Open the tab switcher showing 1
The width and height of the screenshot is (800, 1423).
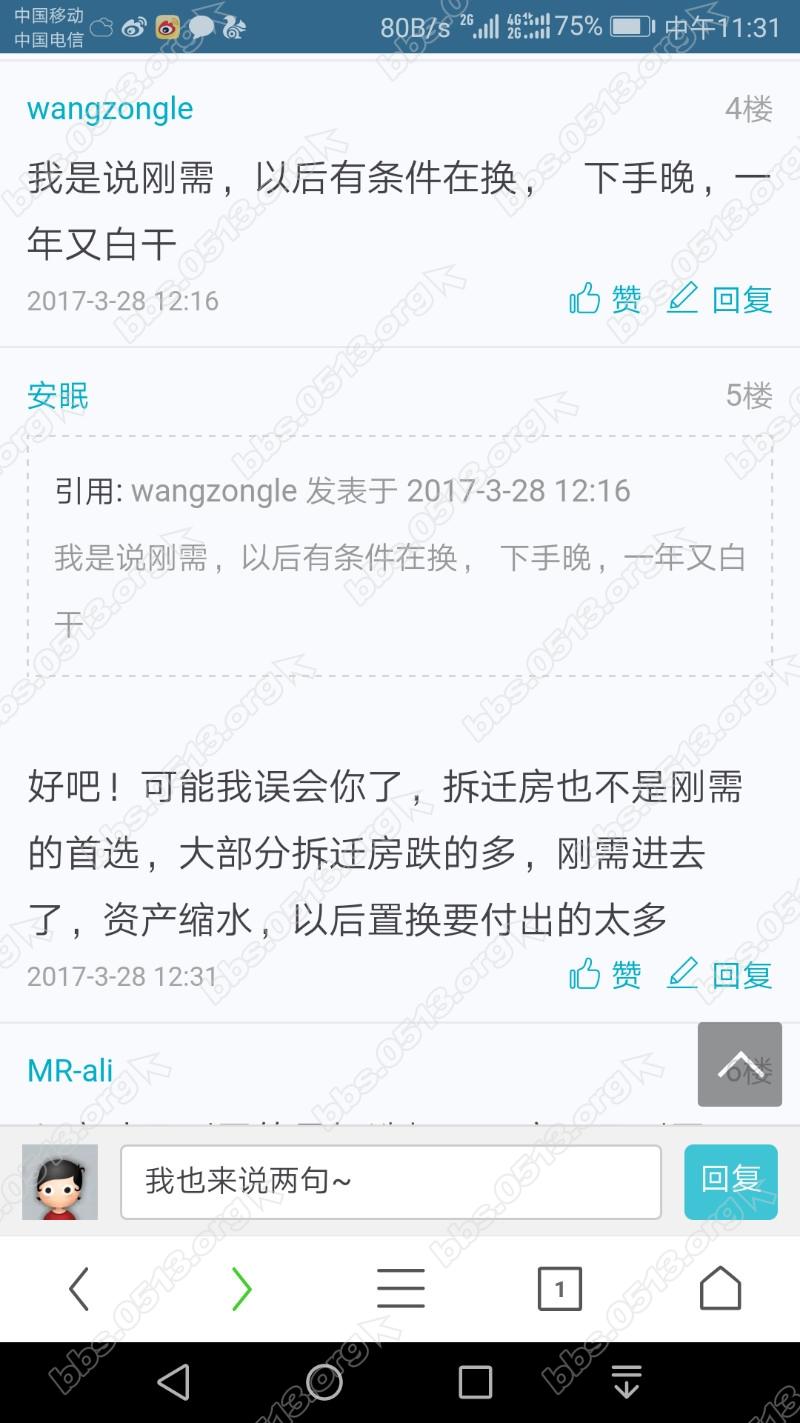559,1289
